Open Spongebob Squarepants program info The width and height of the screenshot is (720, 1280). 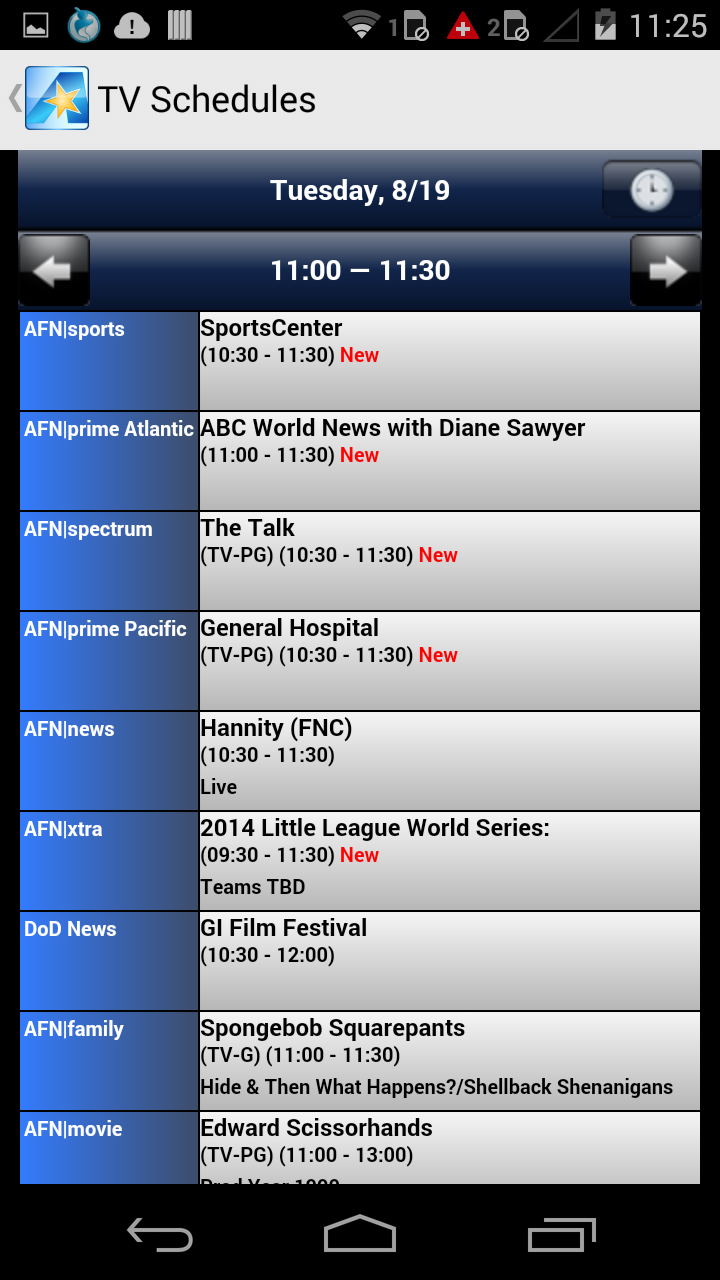[449, 1060]
